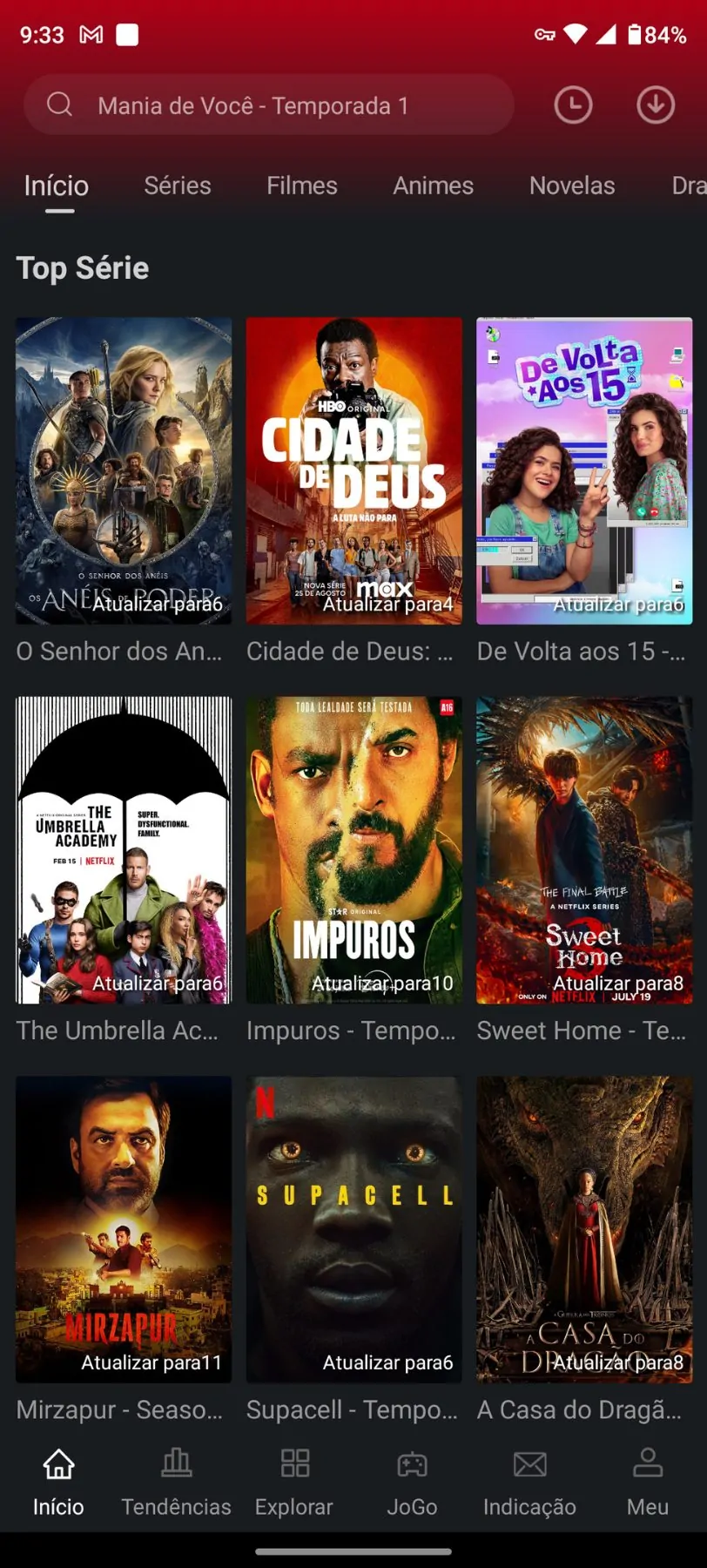Open the Animes category tab
This screenshot has height=1568, width=707.
pos(433,185)
